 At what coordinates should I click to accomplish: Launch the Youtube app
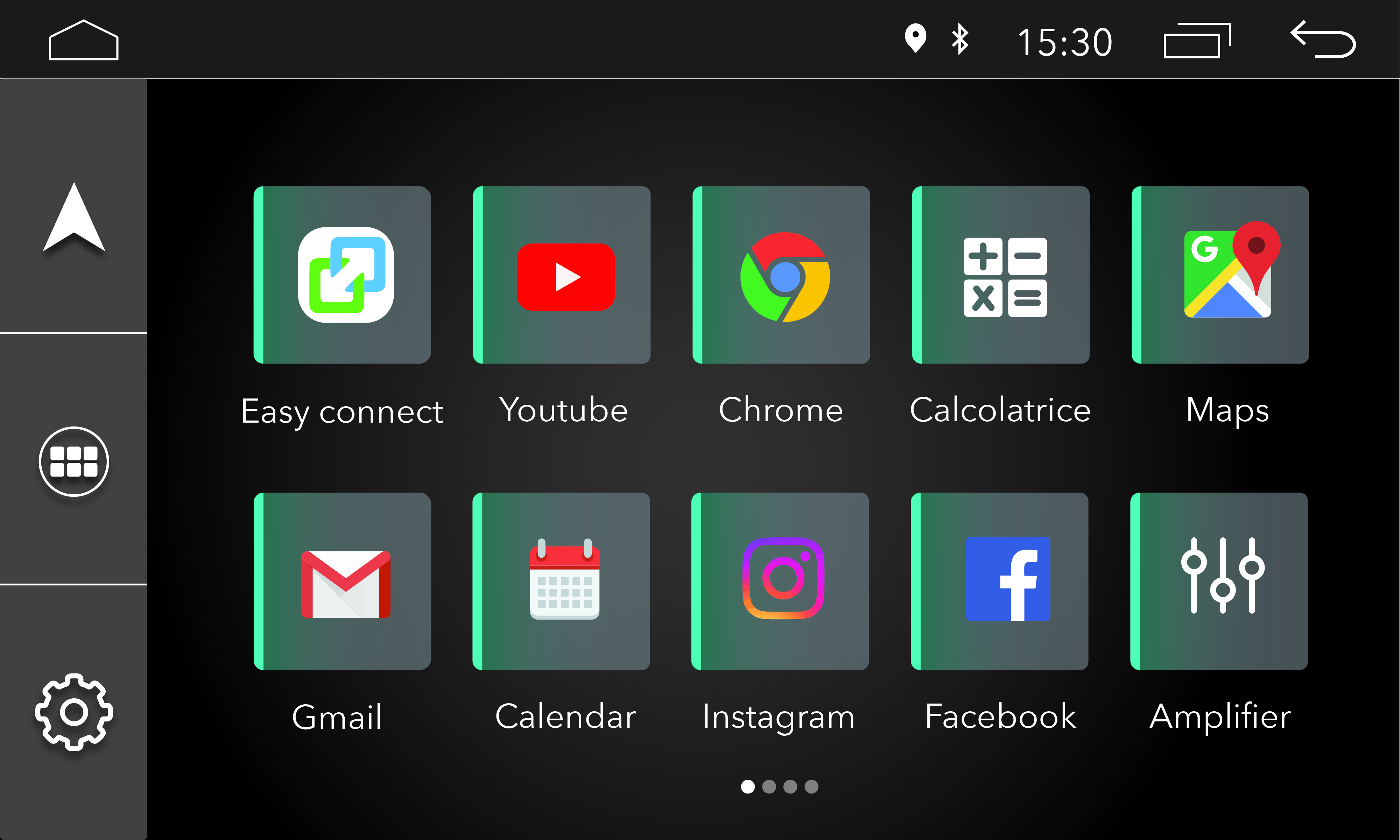[562, 275]
